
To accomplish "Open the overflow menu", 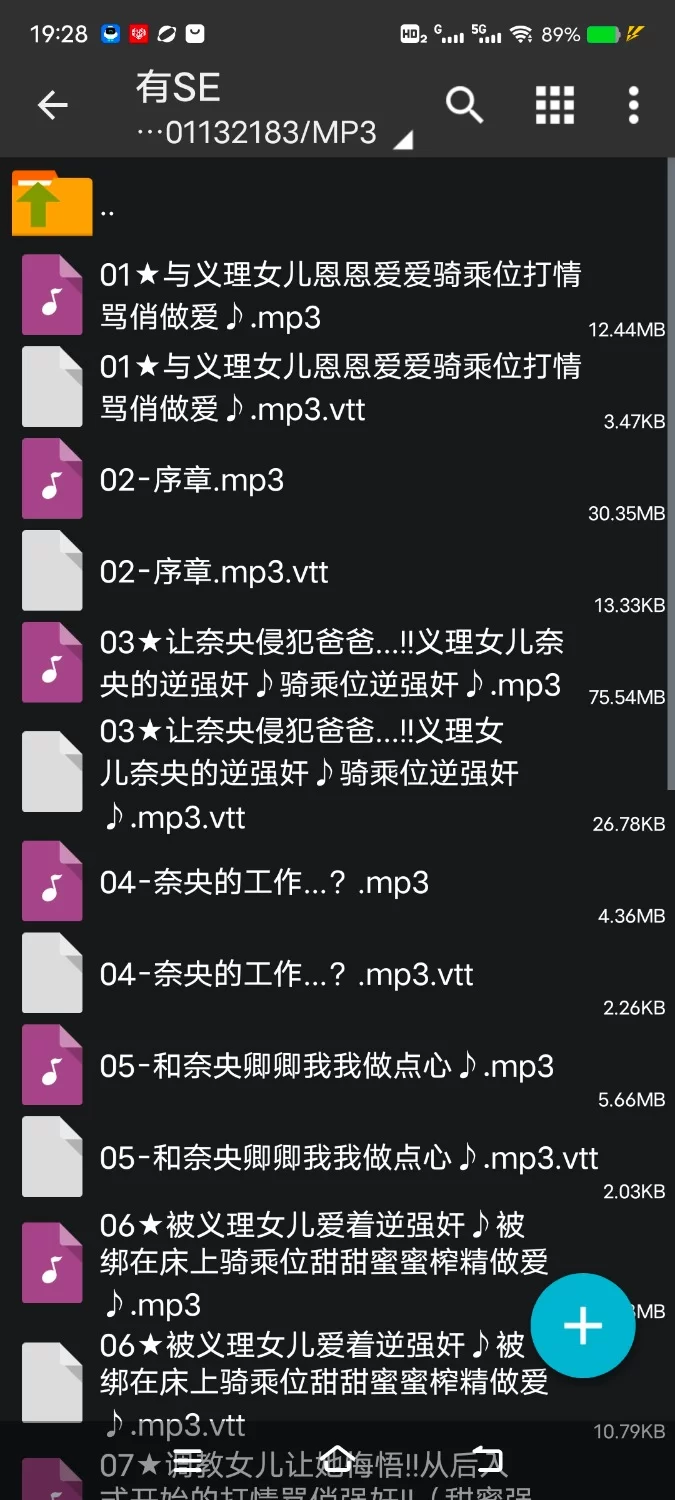I will coord(633,105).
